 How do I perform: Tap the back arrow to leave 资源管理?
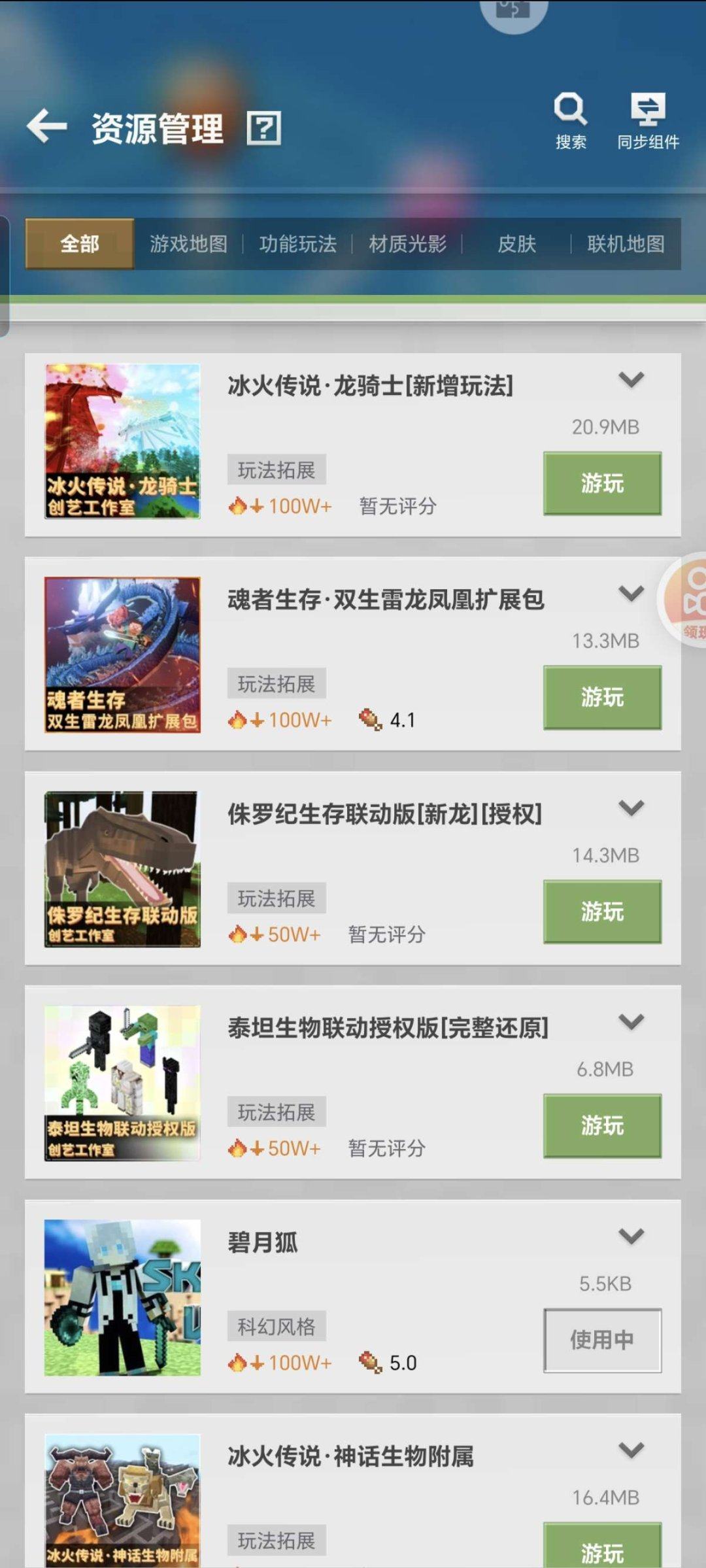coord(47,126)
